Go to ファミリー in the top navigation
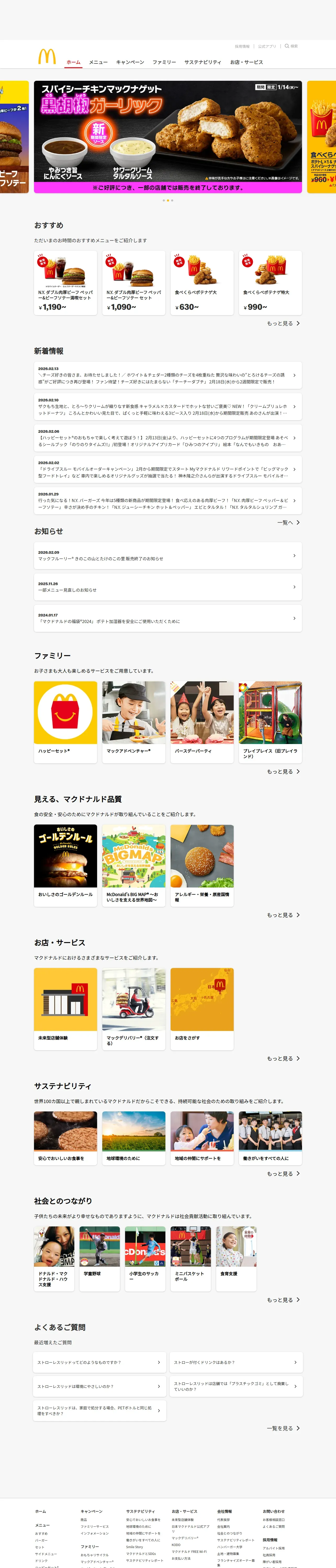The image size is (336, 1568). click(x=164, y=62)
